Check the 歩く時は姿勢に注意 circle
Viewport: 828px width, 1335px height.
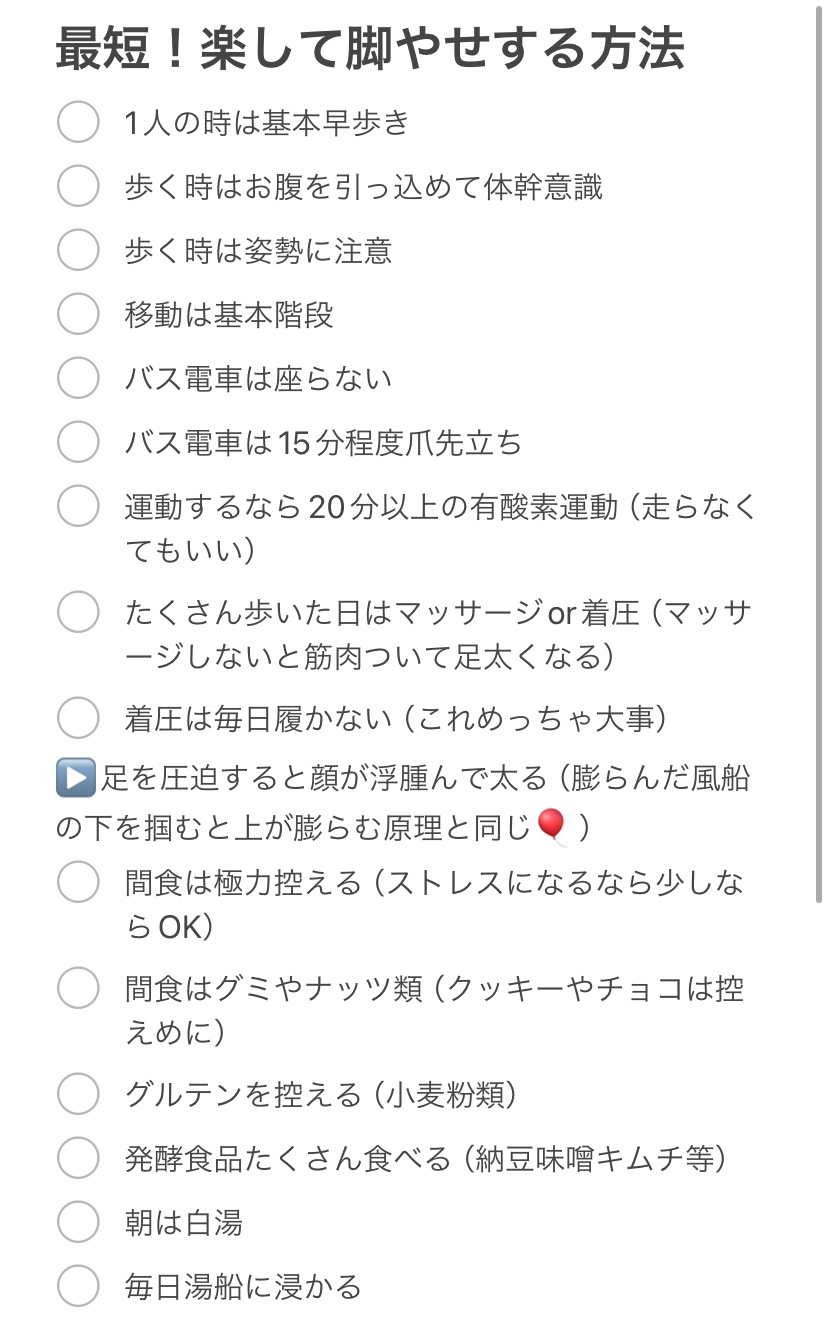click(x=77, y=250)
